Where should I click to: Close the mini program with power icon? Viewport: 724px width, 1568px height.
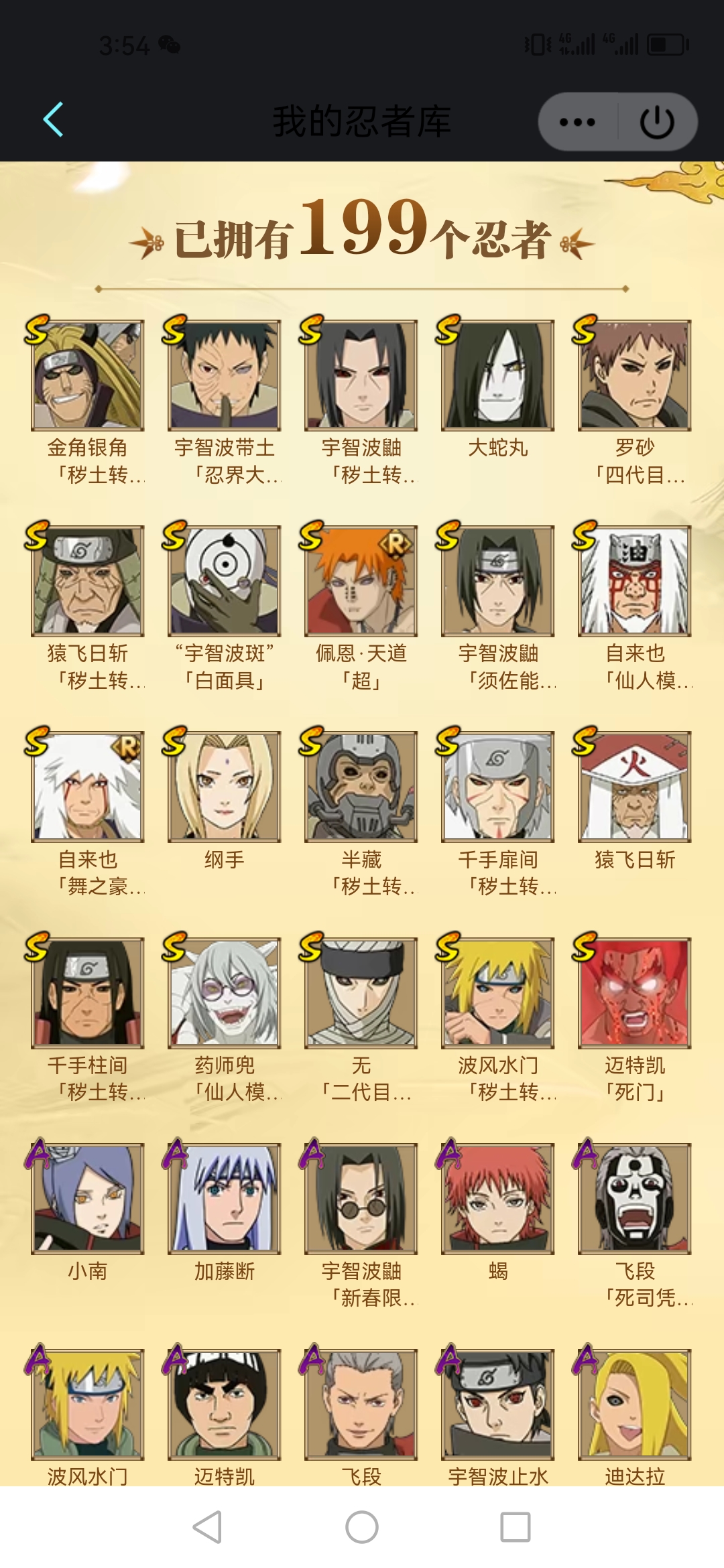click(x=656, y=122)
